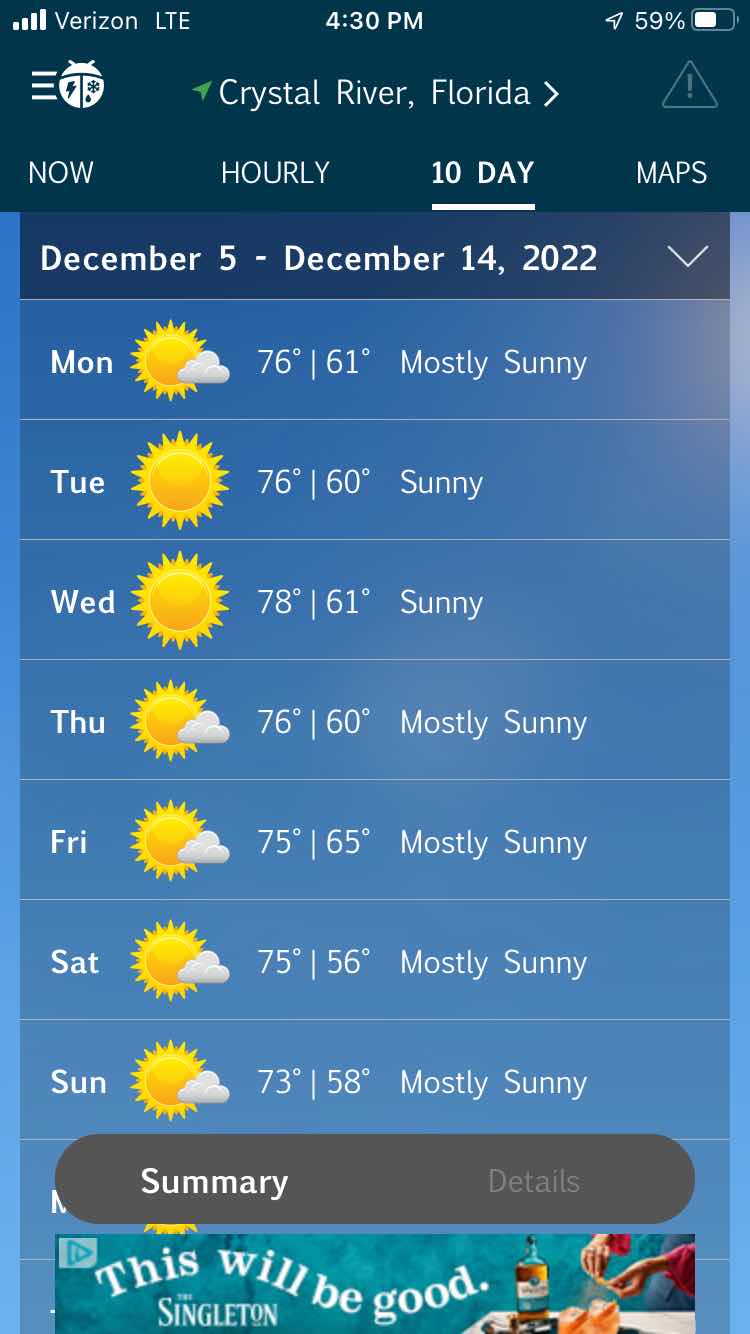
Task: Open Friday's forecast row
Action: [x=375, y=841]
